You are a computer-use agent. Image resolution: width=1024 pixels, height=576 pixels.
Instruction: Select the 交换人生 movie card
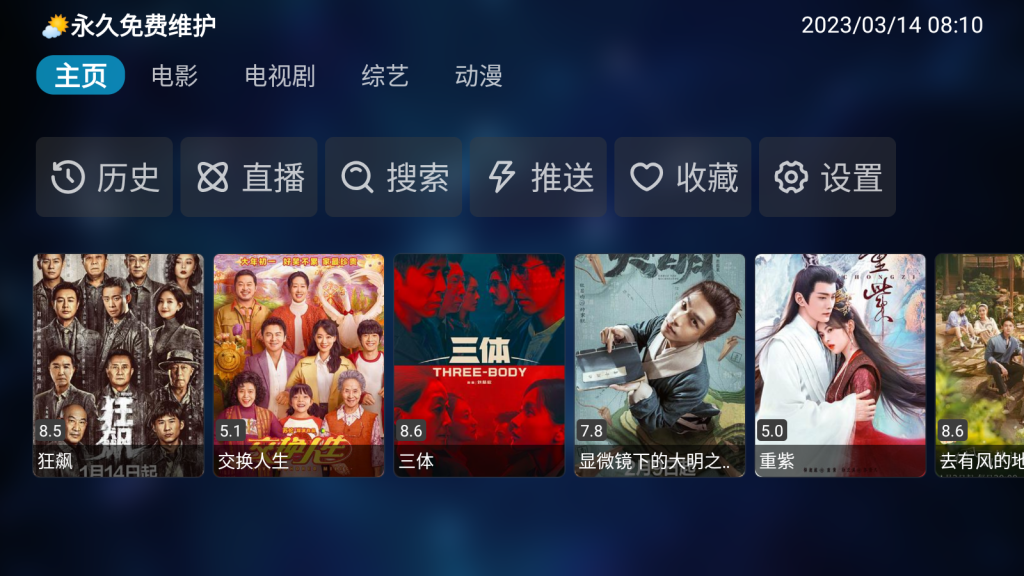pyautogui.click(x=299, y=365)
